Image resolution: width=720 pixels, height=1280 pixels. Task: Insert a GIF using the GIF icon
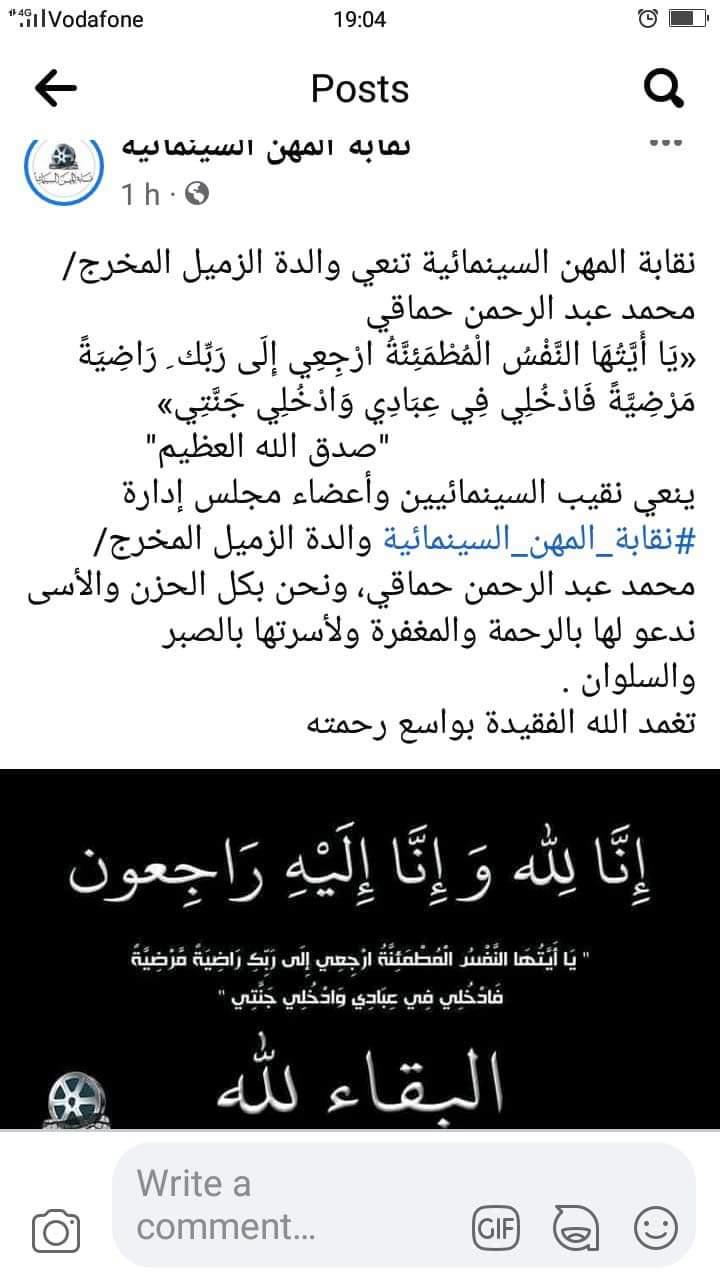497,1227
